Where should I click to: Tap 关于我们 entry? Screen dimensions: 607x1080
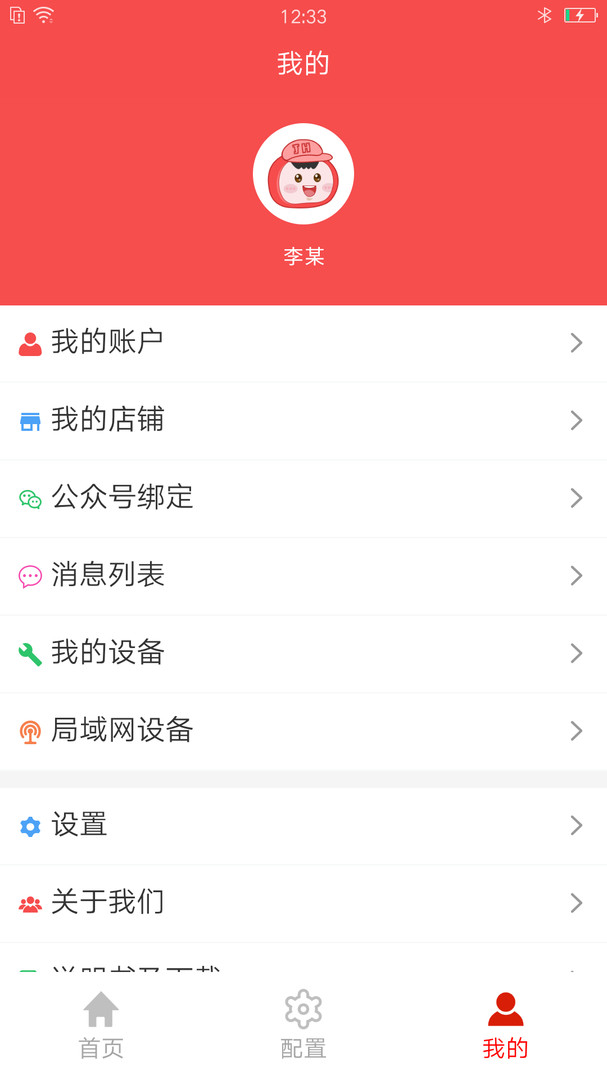pyautogui.click(x=303, y=903)
